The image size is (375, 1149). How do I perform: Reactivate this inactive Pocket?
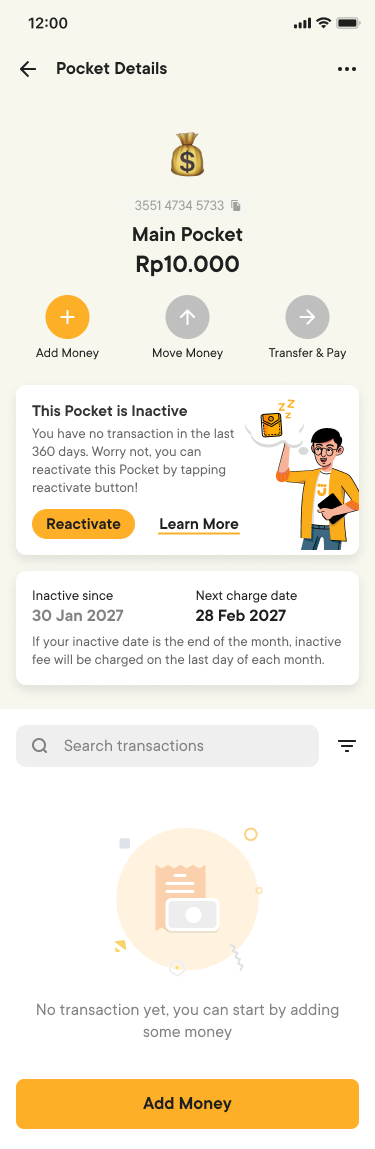point(83,524)
